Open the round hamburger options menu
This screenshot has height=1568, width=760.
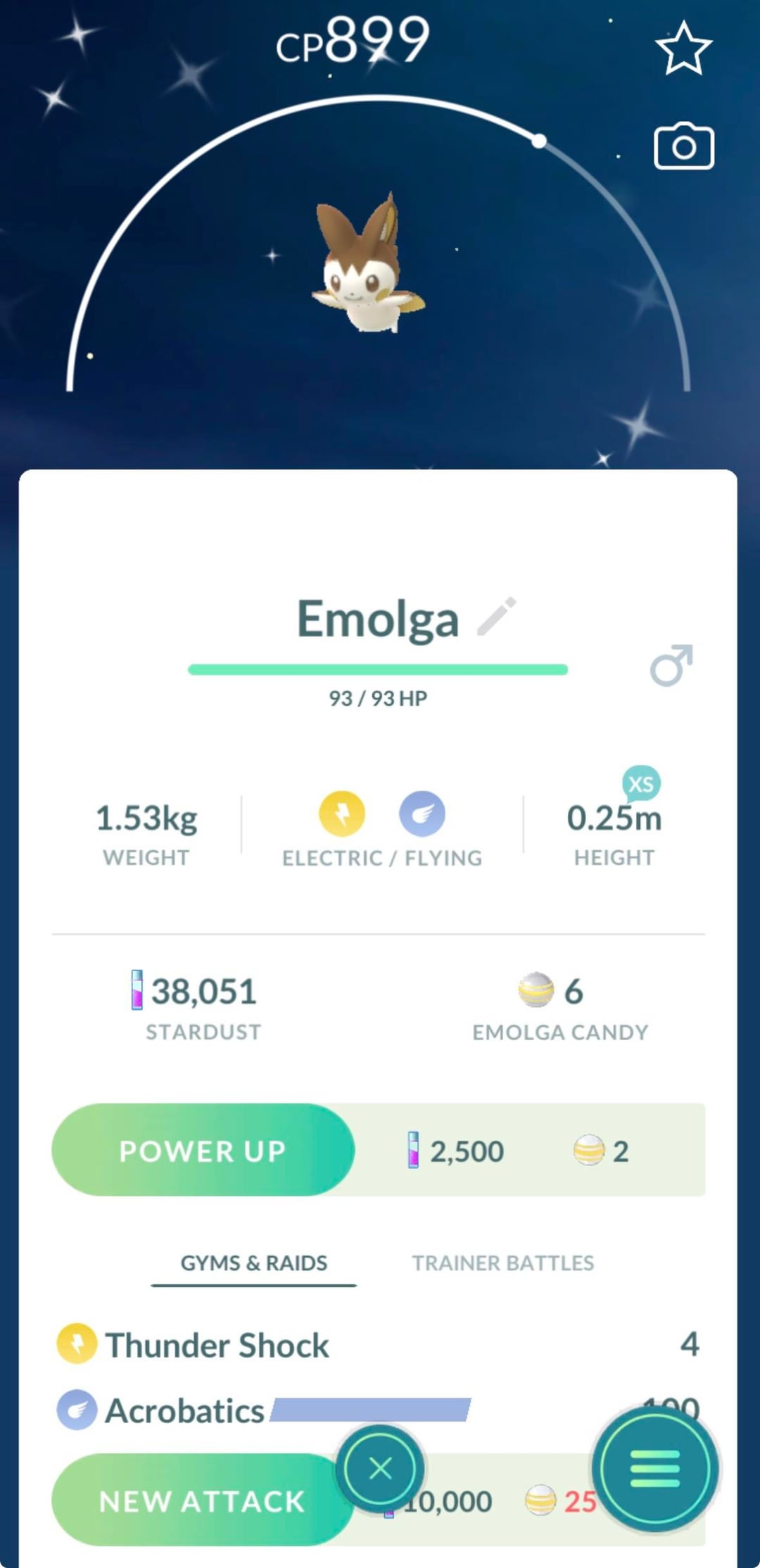[654, 1469]
